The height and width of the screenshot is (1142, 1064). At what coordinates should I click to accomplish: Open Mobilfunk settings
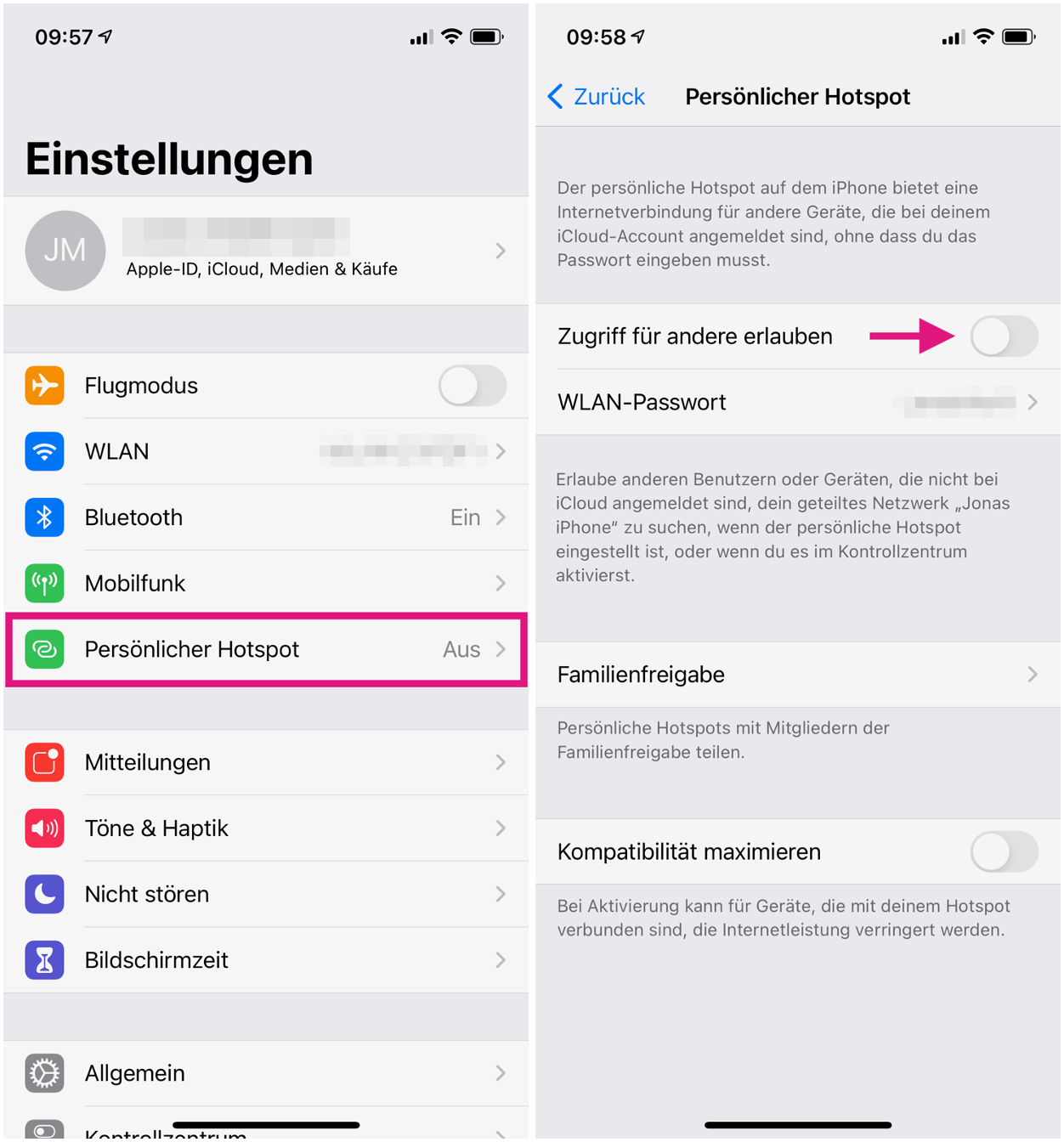(265, 584)
